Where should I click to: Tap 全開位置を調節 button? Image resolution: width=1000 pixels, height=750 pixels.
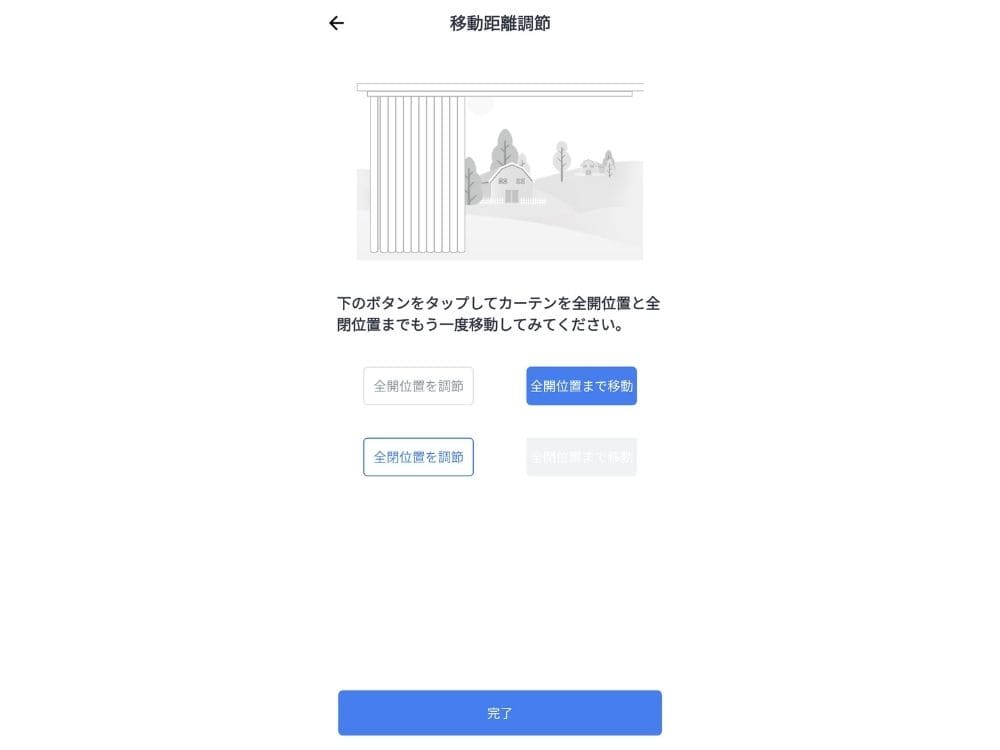(418, 386)
